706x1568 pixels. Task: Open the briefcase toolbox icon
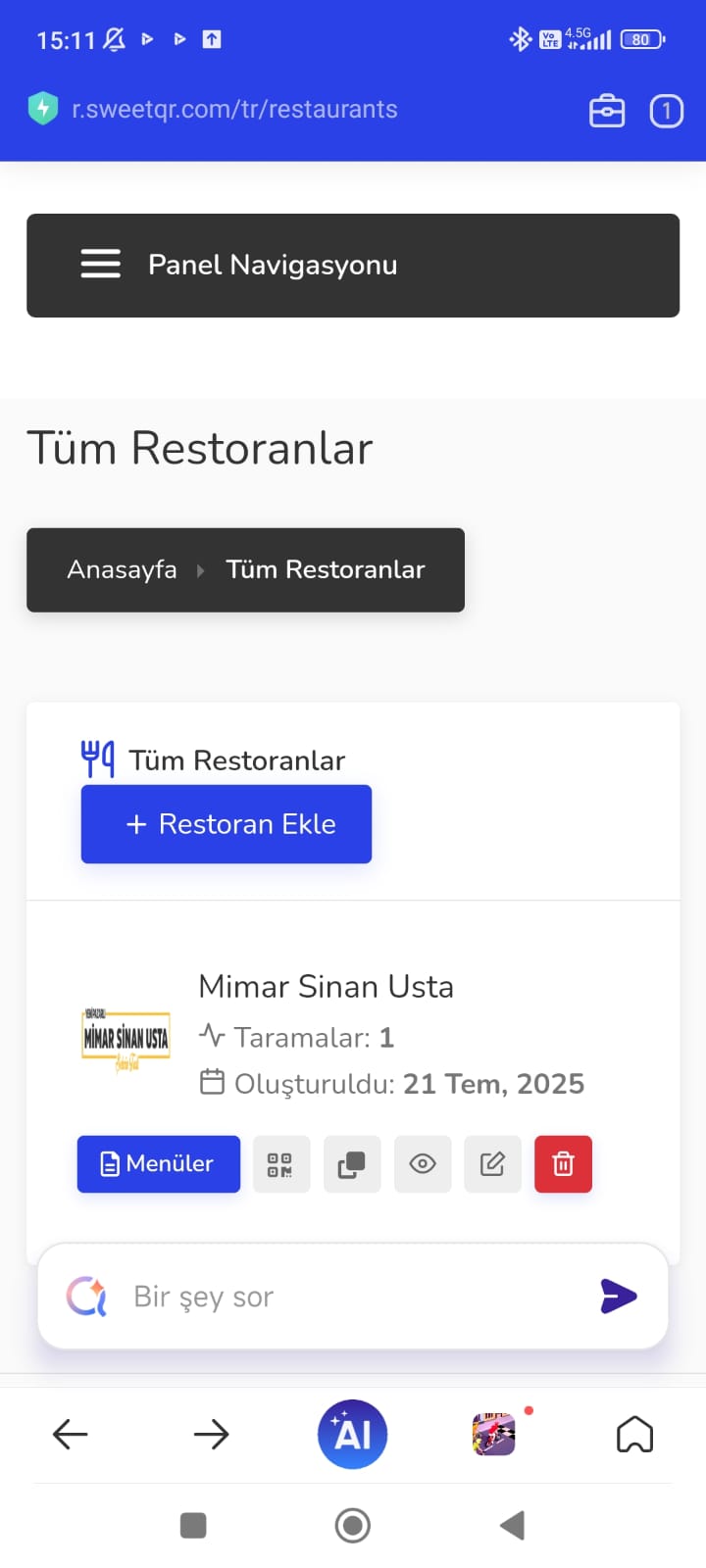tap(607, 111)
